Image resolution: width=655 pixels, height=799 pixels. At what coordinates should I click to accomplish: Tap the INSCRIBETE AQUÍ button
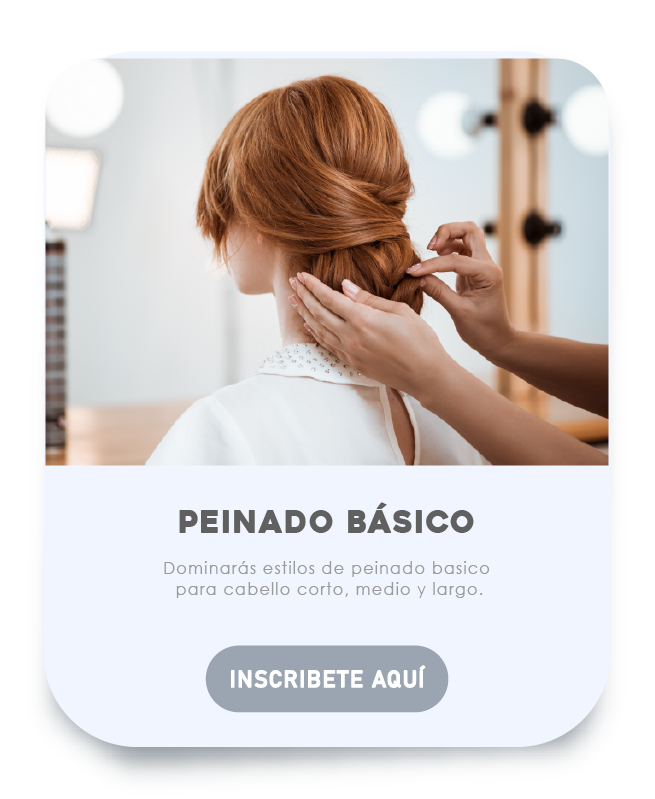point(327,679)
